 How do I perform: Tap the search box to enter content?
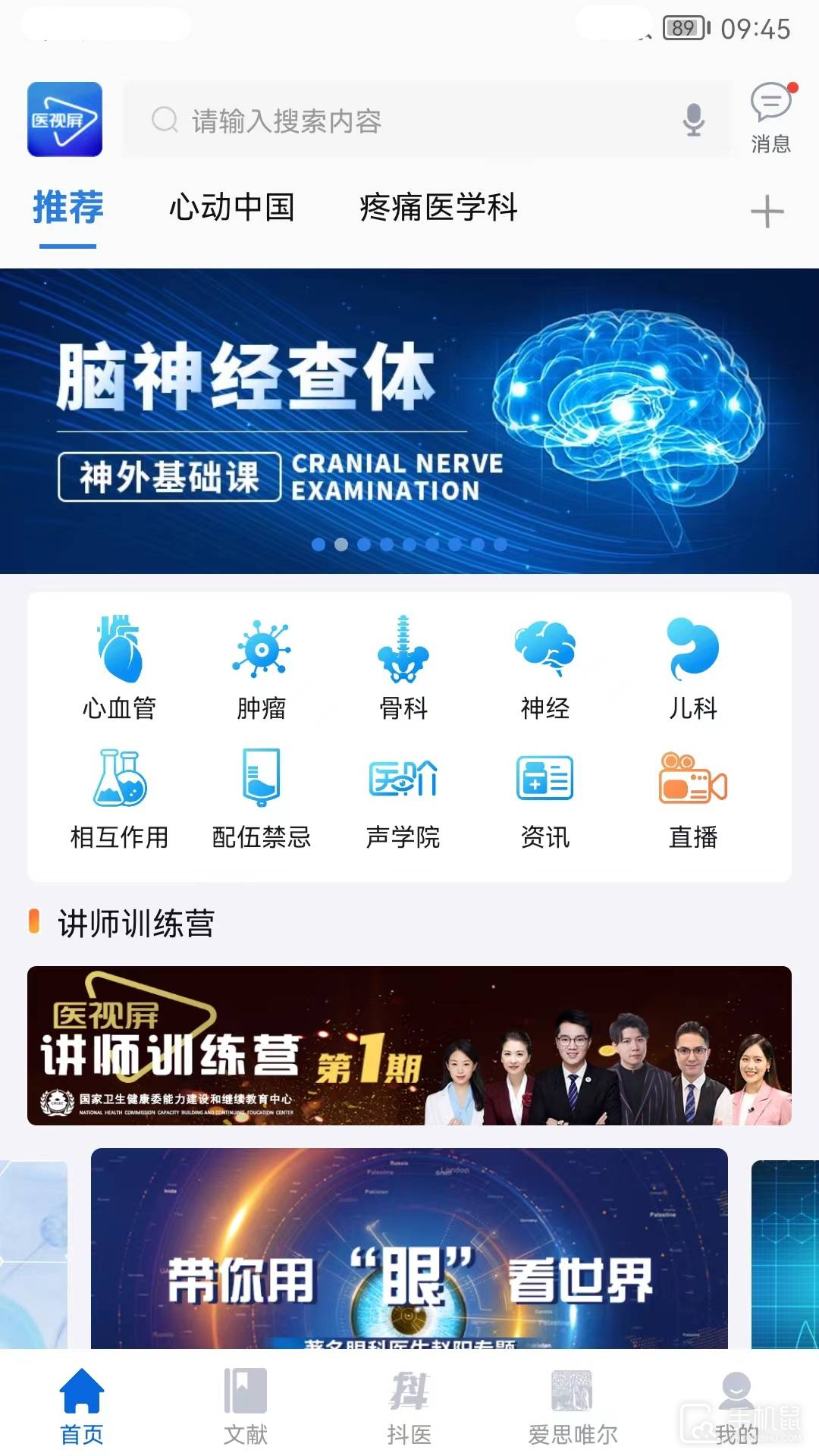point(409,121)
